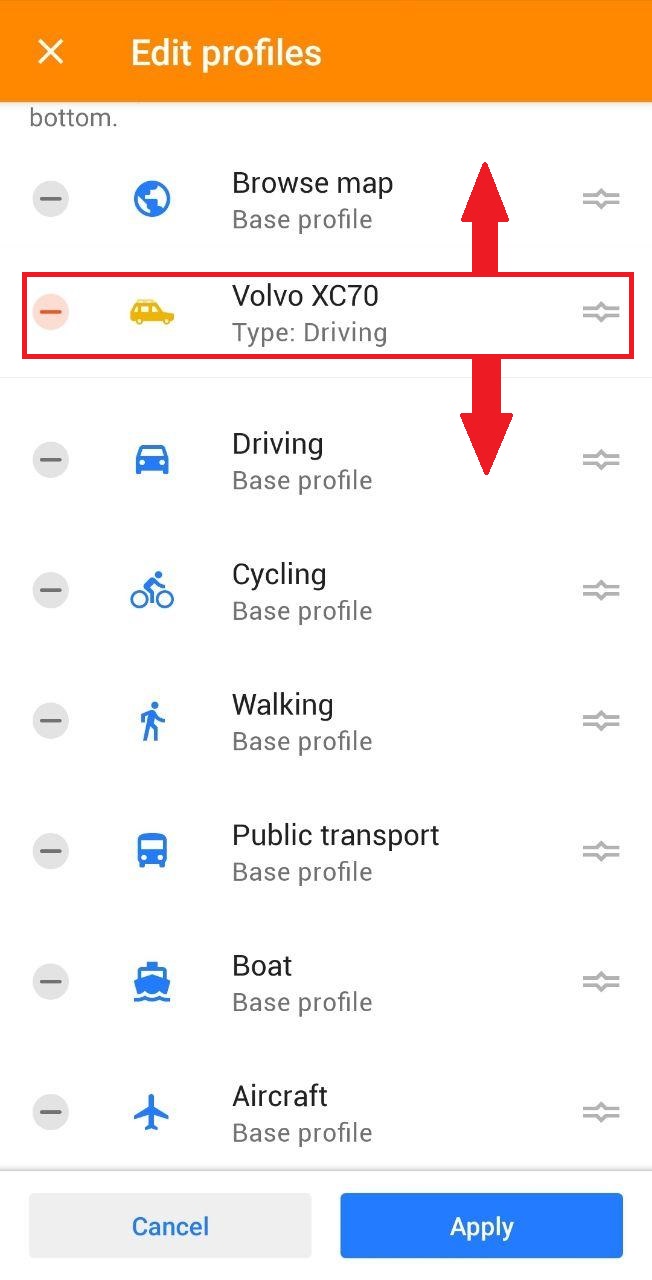Screen dimensions: 652x1280
Task: Cancel the profile edits
Action: point(170,1226)
